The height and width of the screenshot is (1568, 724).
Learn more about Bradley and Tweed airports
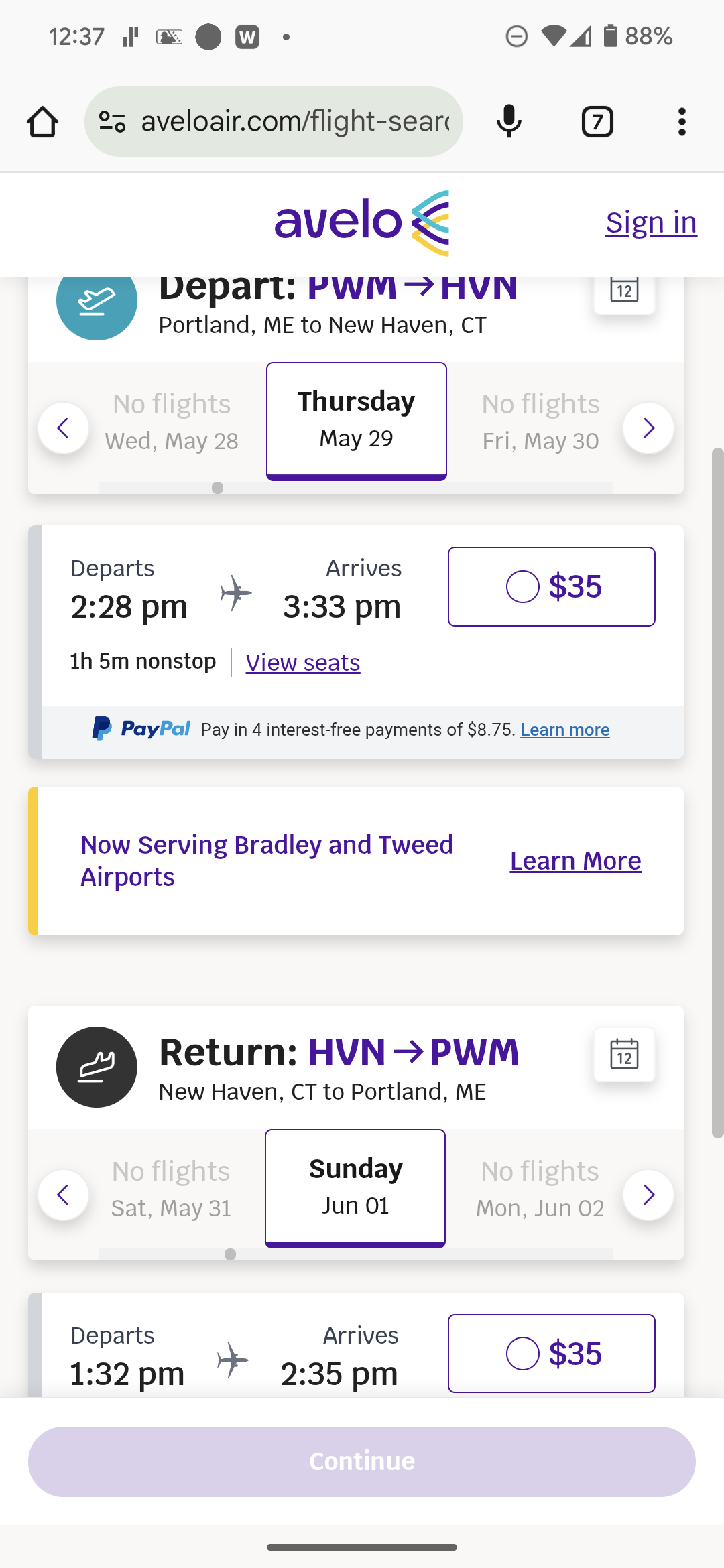[x=575, y=861]
